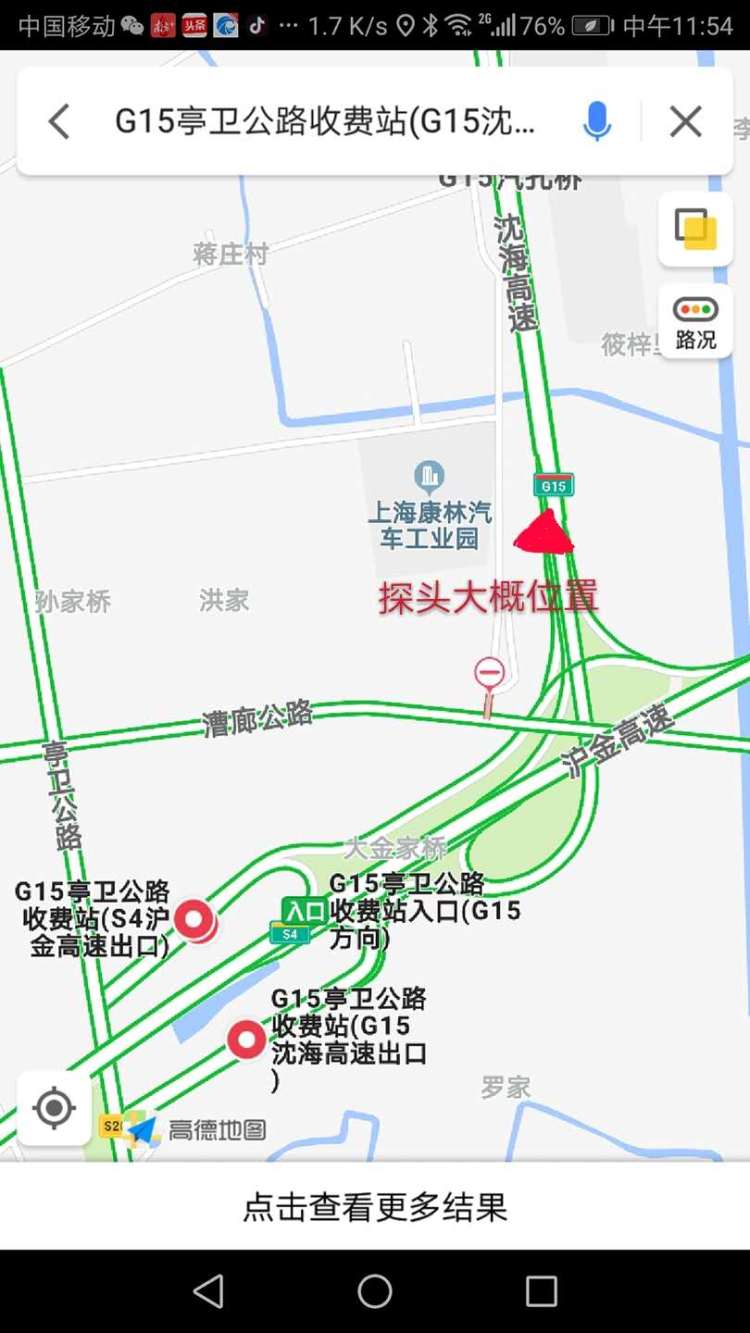
Task: Open the map layers switcher
Action: (696, 229)
